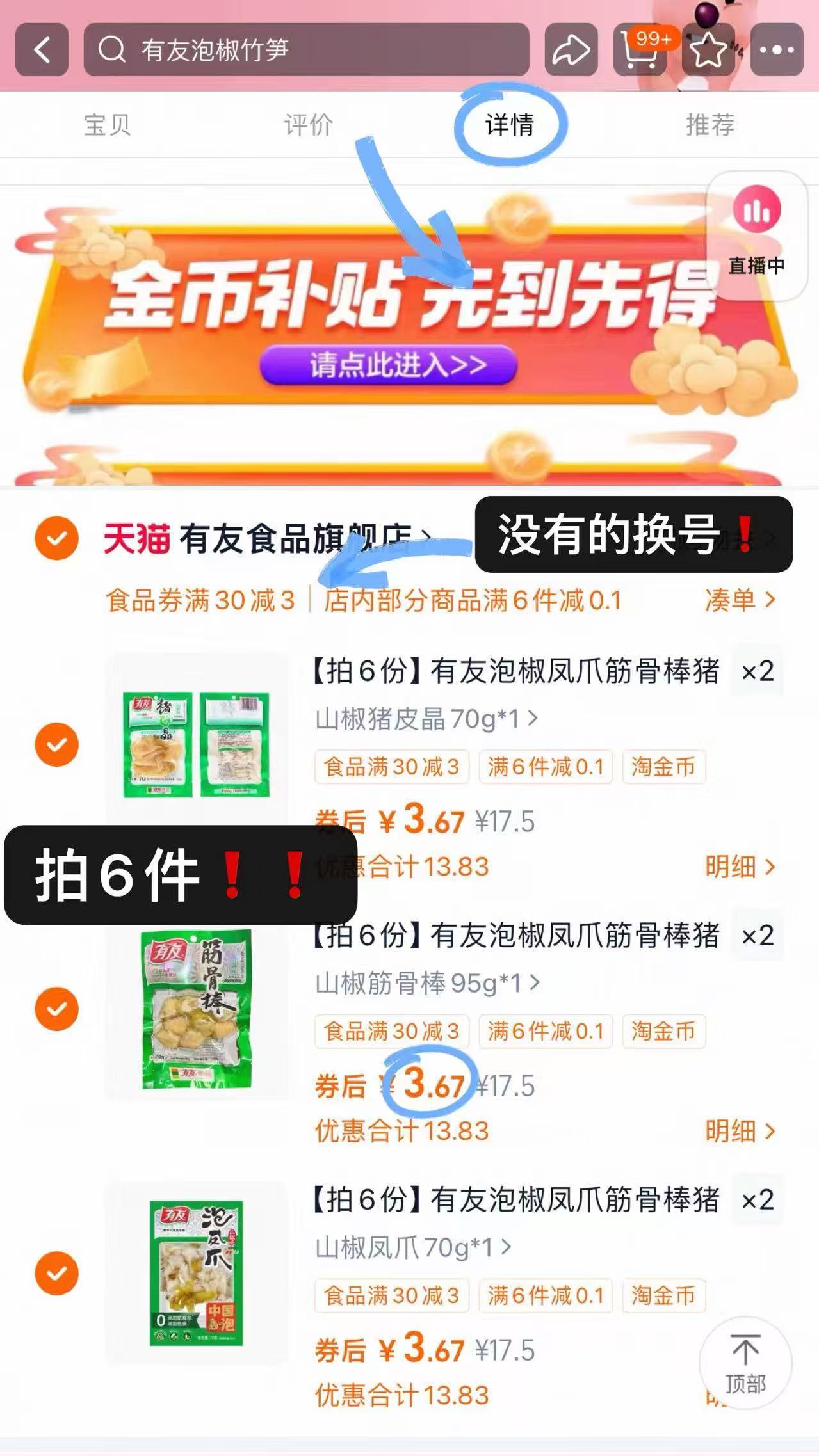The width and height of the screenshot is (819, 1456).
Task: Uncheck the 山椒猪皮晶 product selection
Action: click(x=56, y=744)
